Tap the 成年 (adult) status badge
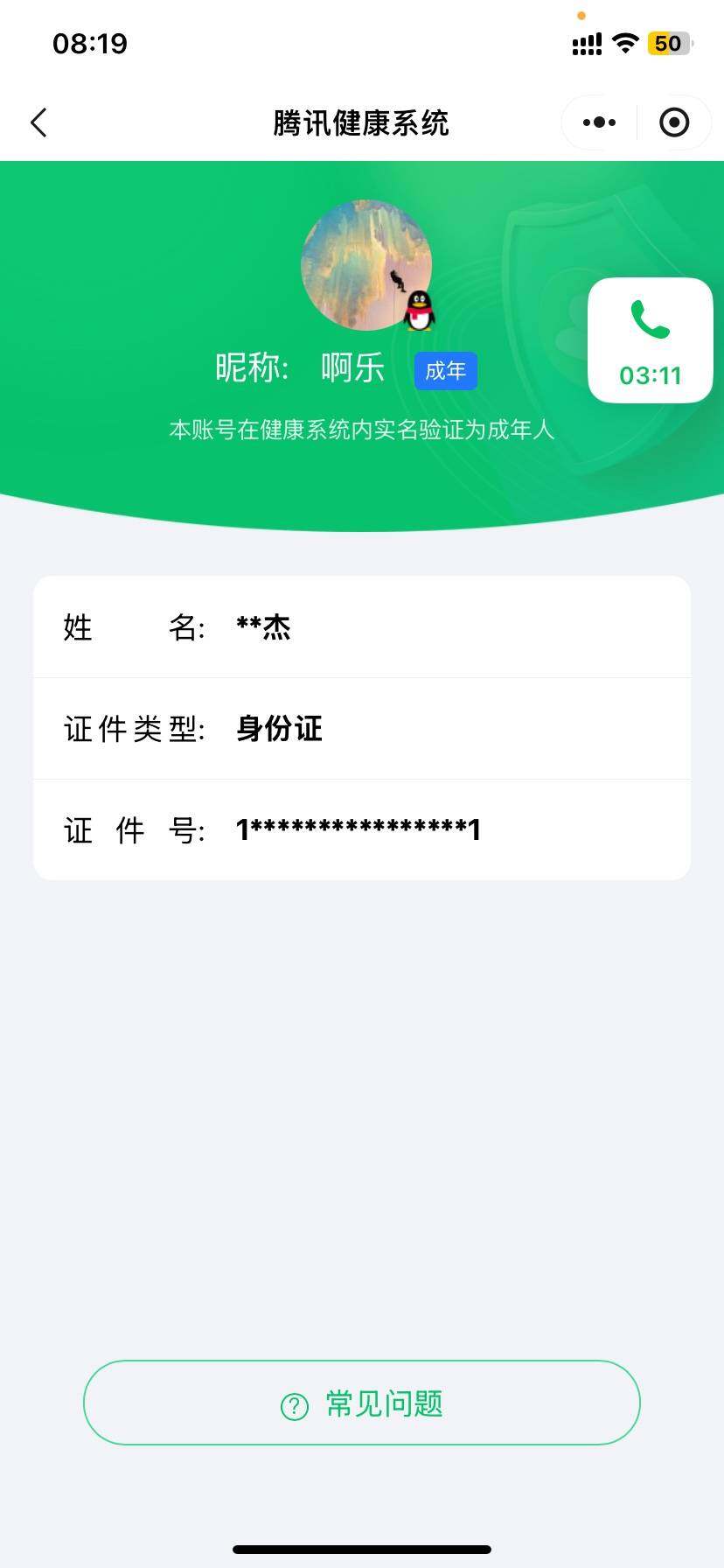The height and width of the screenshot is (1568, 724). (446, 371)
